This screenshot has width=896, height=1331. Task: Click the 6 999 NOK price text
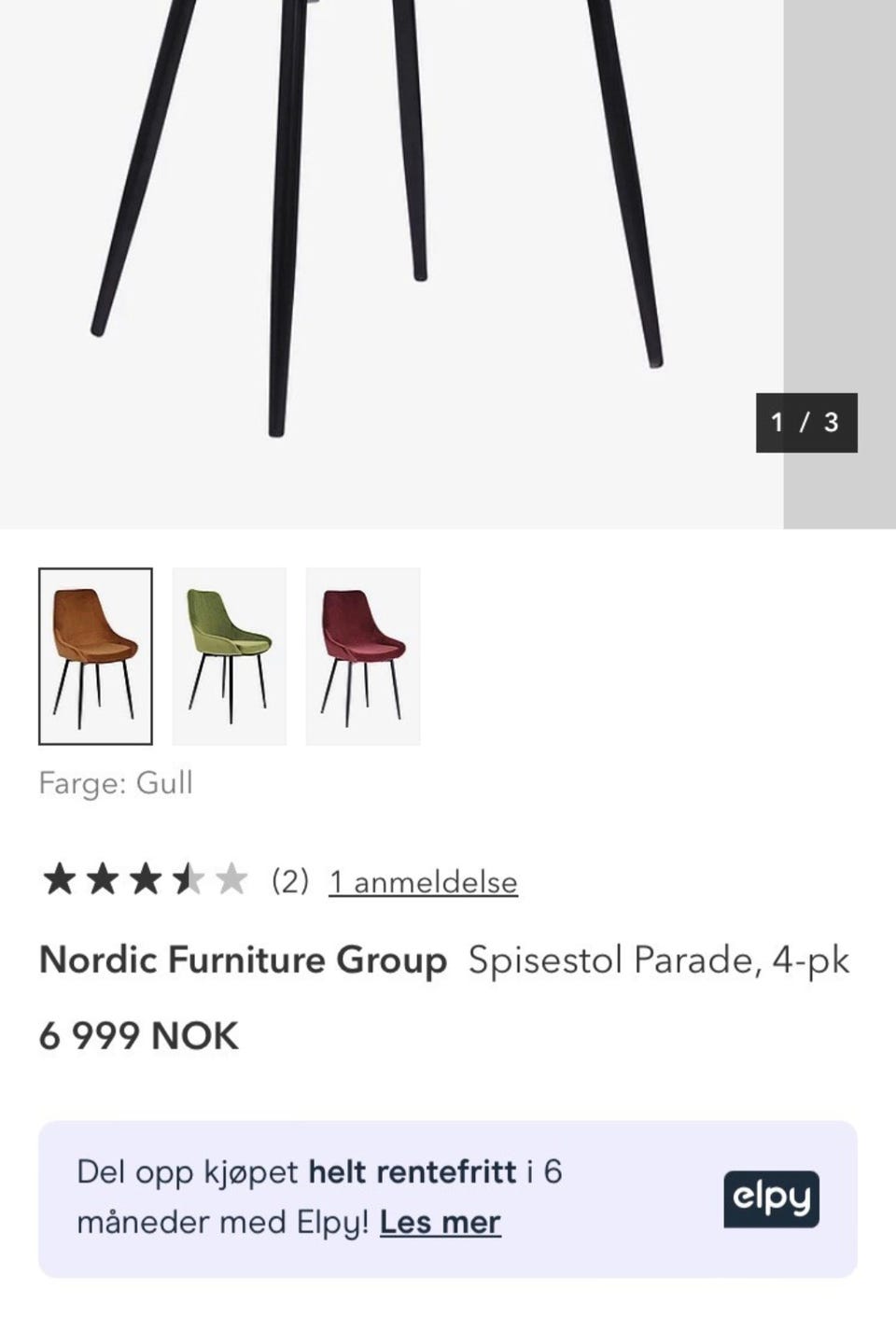coord(138,1034)
